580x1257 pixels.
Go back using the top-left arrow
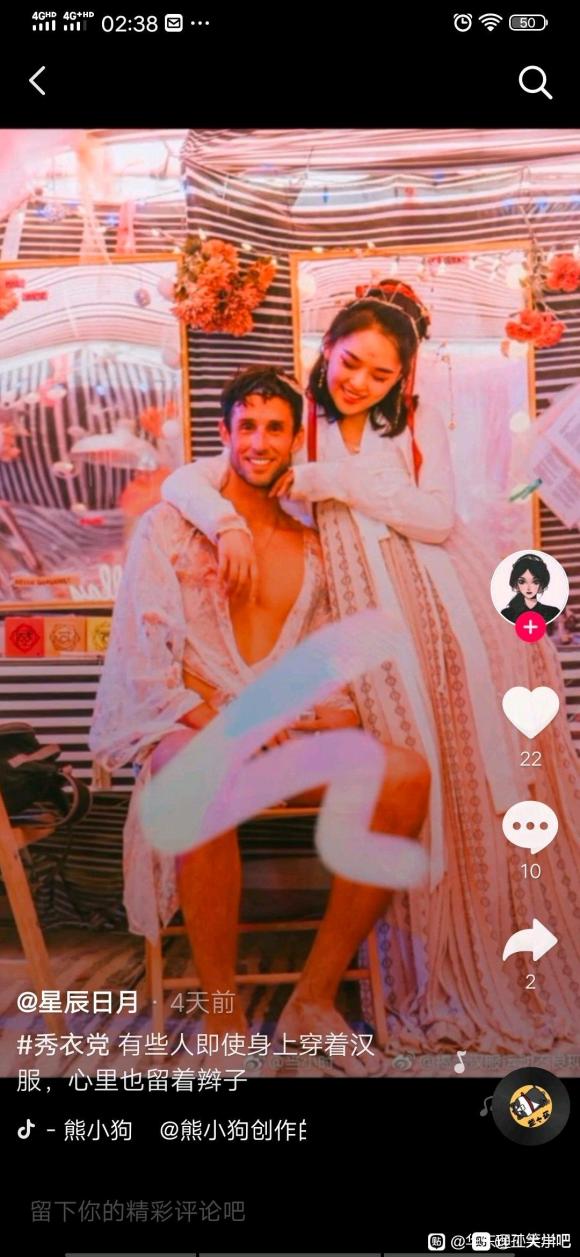pos(37,81)
